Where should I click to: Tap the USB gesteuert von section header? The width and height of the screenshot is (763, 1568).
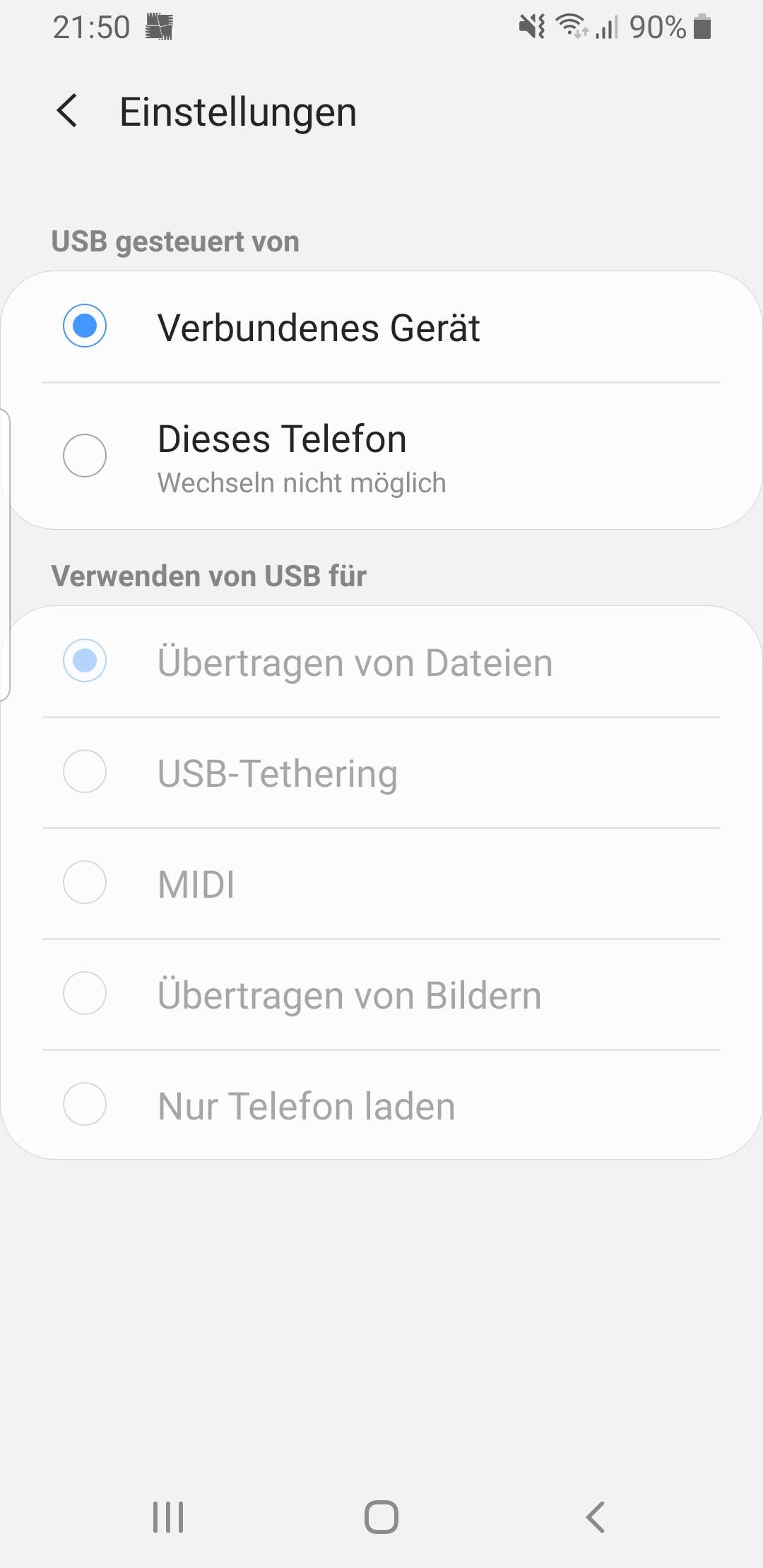[x=175, y=240]
